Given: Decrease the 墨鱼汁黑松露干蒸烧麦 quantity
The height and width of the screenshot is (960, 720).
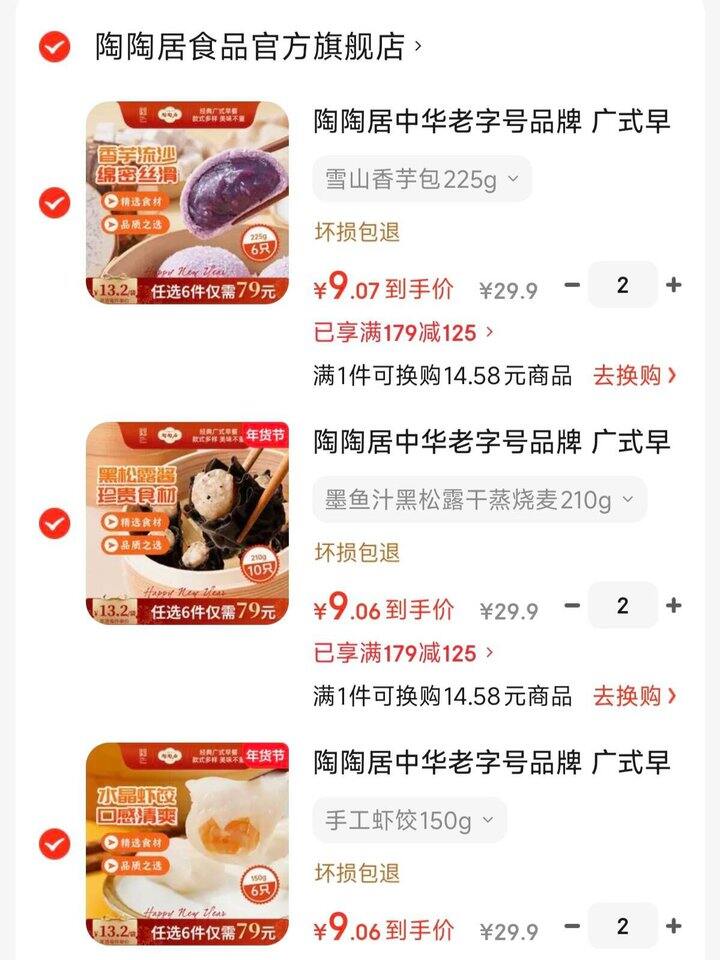Looking at the screenshot, I should tap(572, 605).
